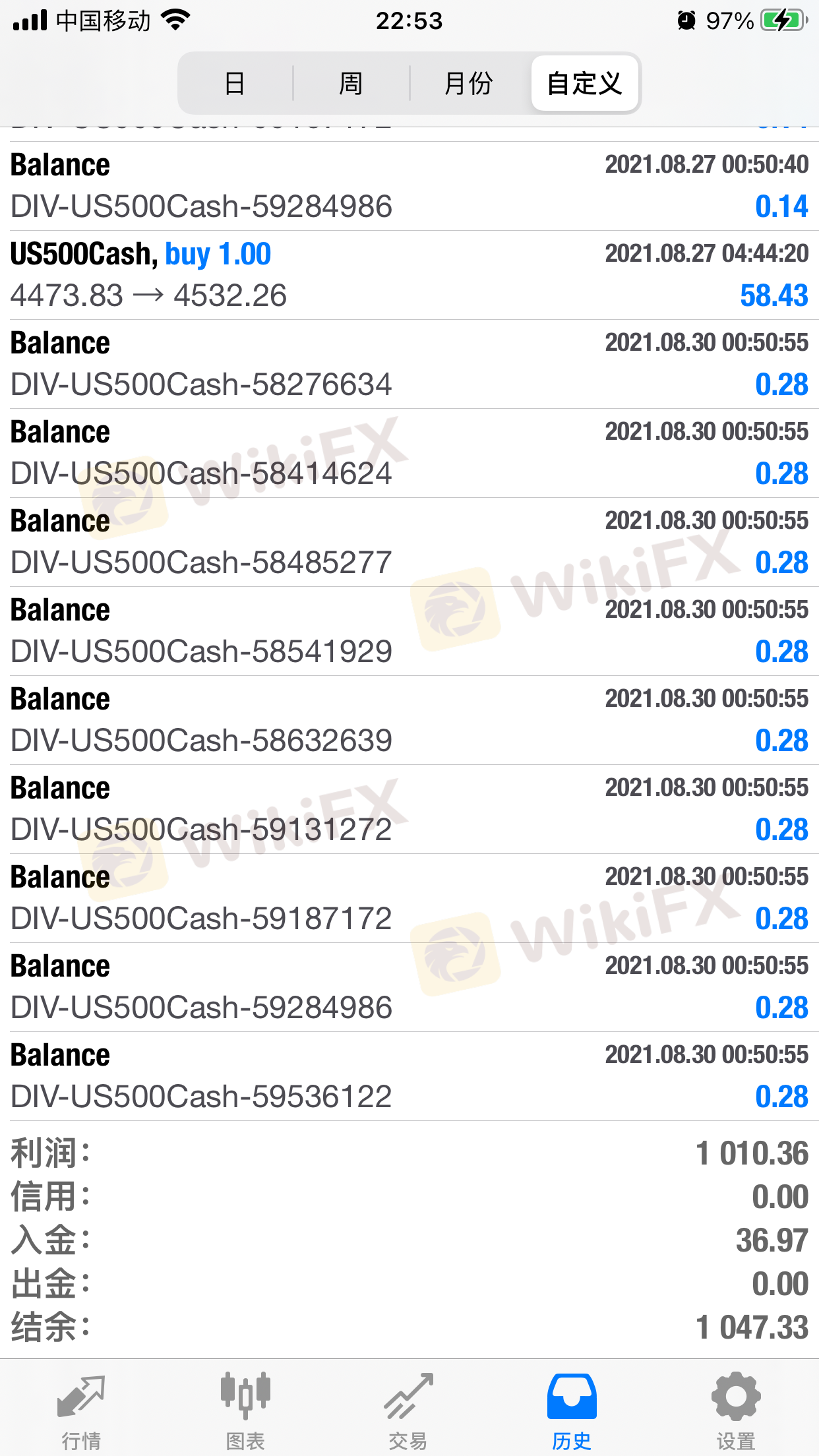Viewport: 819px width, 1456px height.
Task: Expand the US500Cash buy 1.00 trade
Action: click(x=409, y=275)
